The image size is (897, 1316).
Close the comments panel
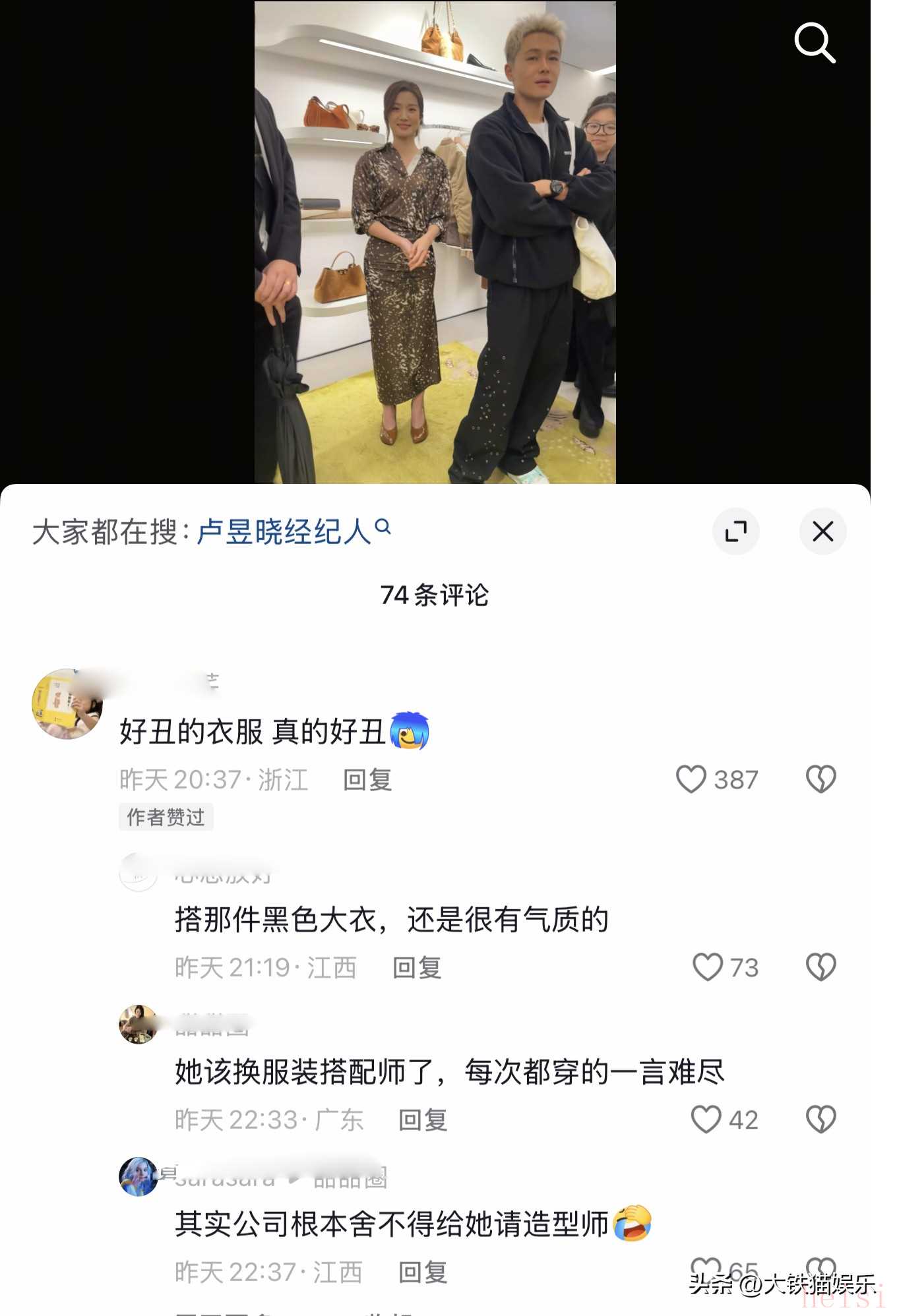[822, 531]
